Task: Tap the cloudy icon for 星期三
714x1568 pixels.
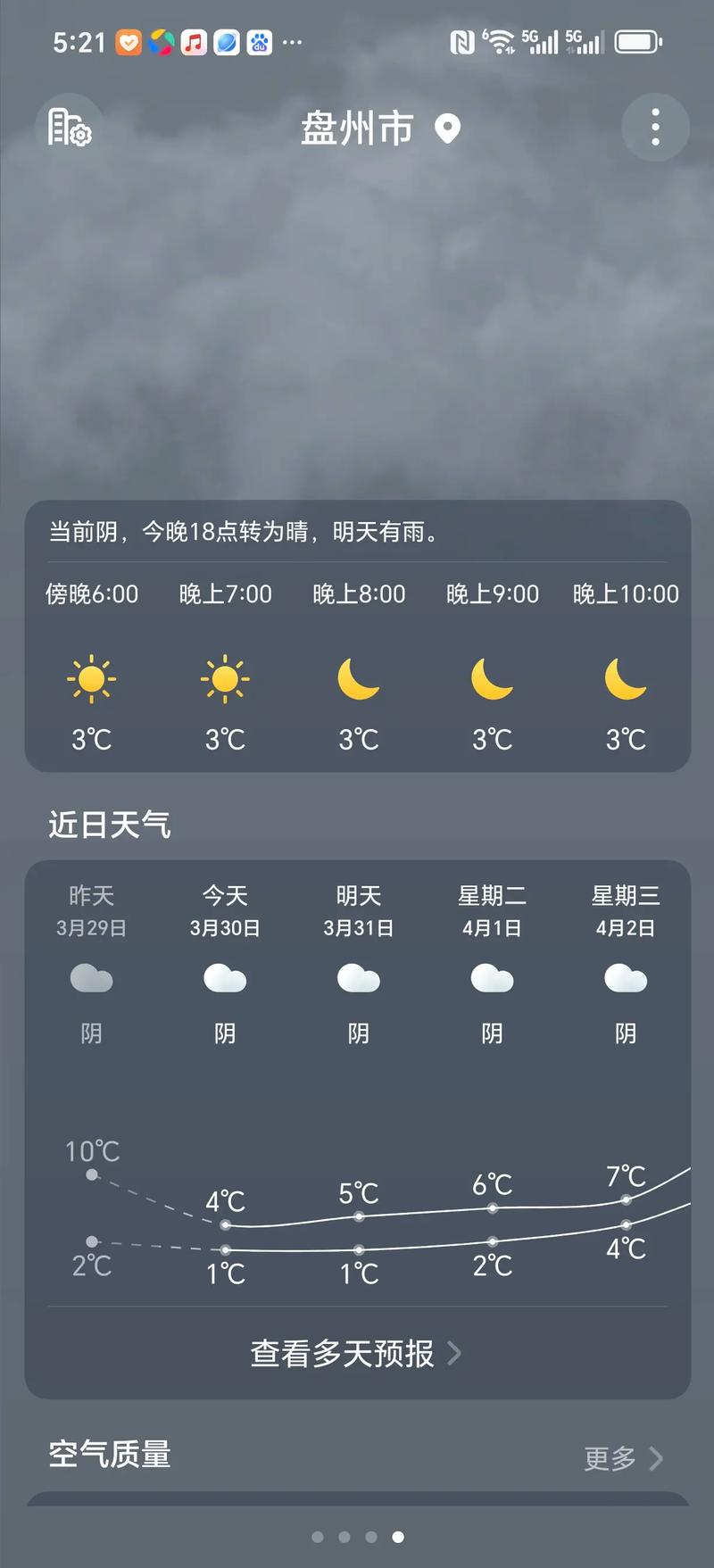Action: pos(626,979)
